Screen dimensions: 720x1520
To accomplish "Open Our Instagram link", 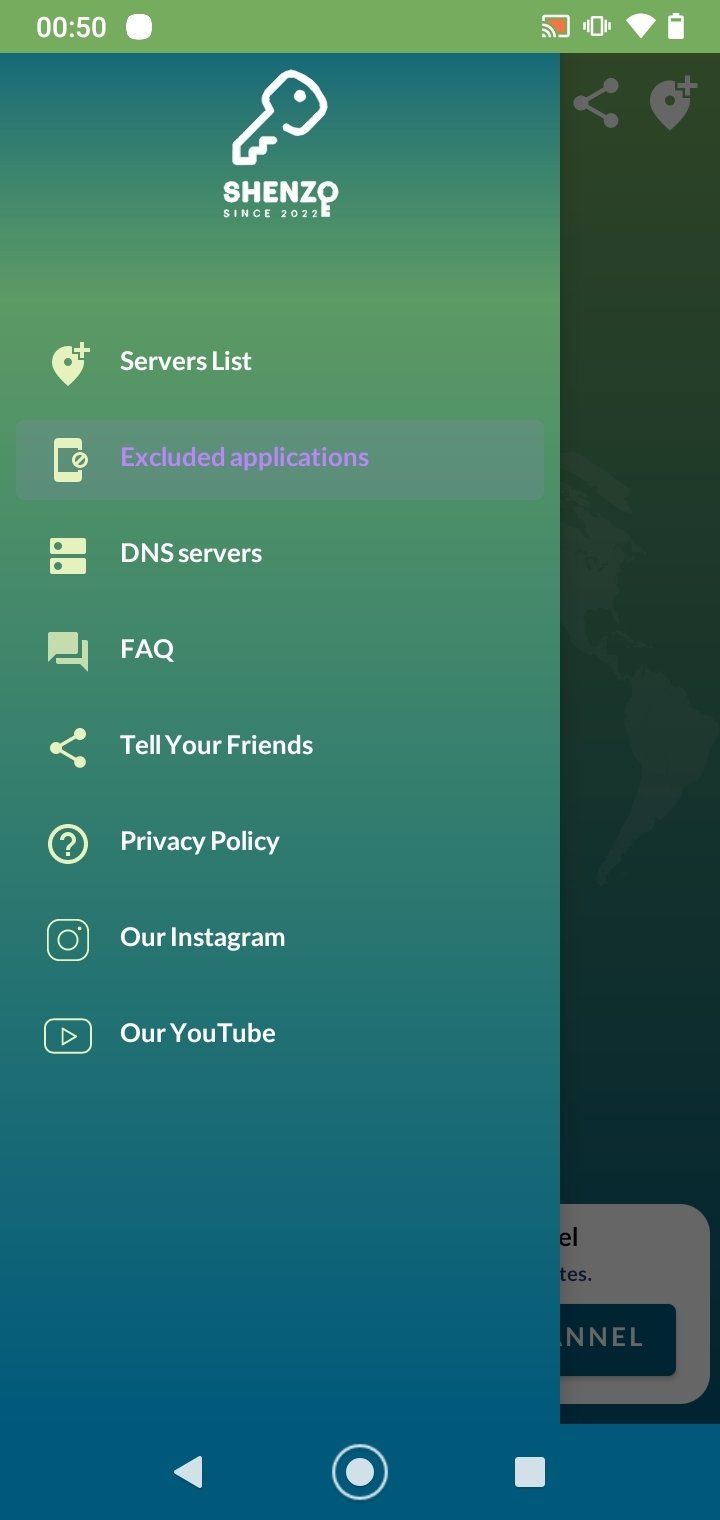I will coord(280,939).
